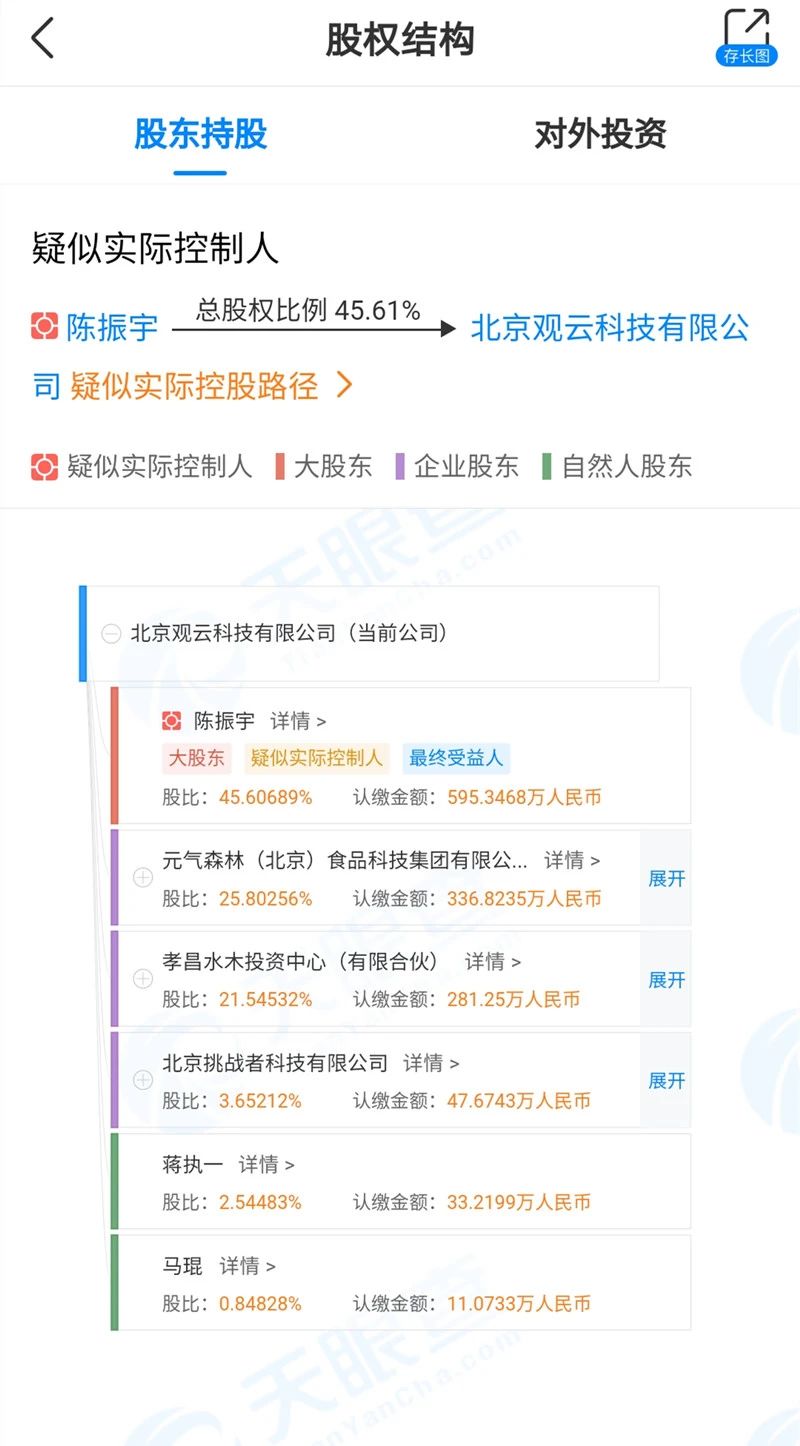
Task: Expand 元气森林 shareholder with 展开
Action: [666, 879]
